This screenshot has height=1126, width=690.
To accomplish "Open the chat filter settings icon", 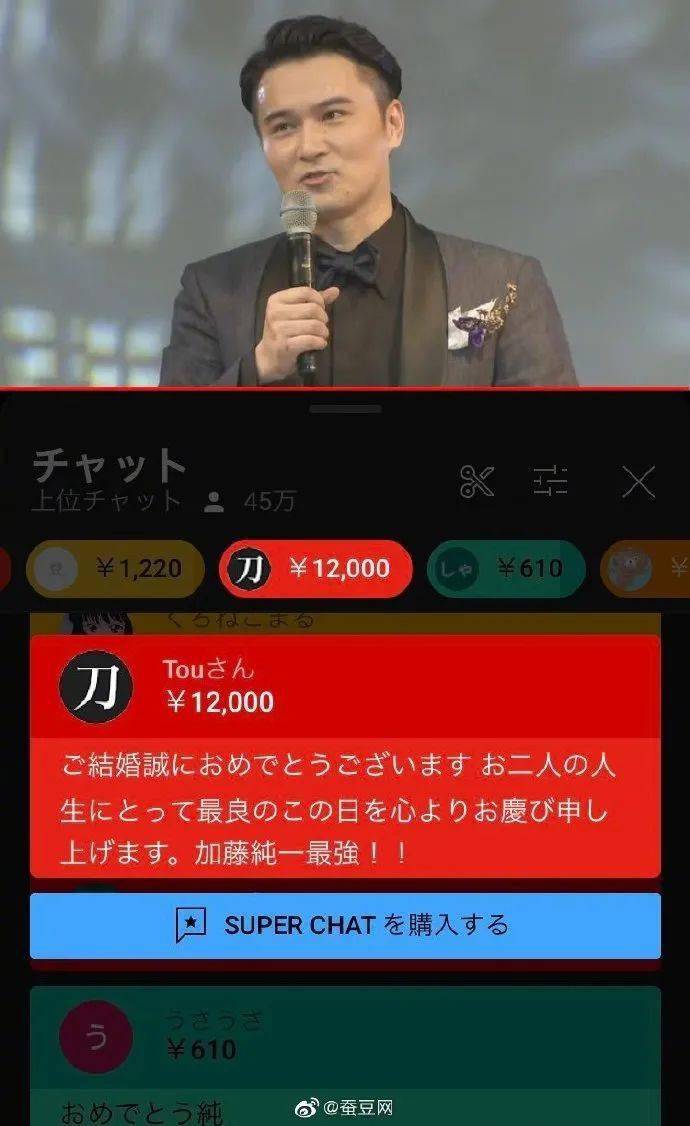I will point(550,482).
